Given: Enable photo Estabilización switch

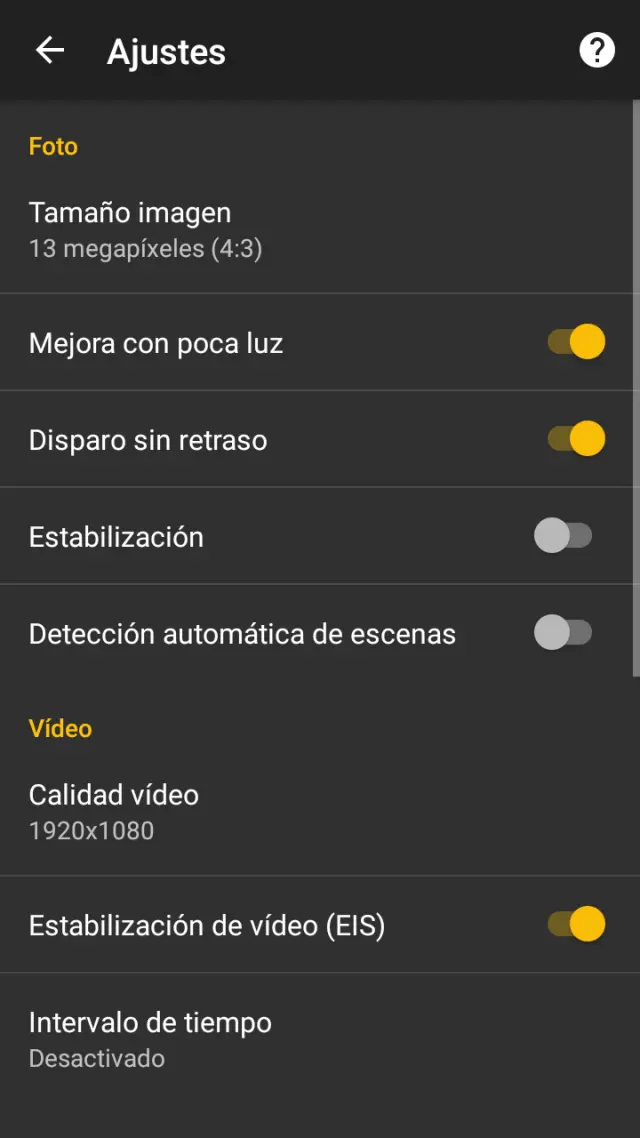Looking at the screenshot, I should tap(564, 536).
